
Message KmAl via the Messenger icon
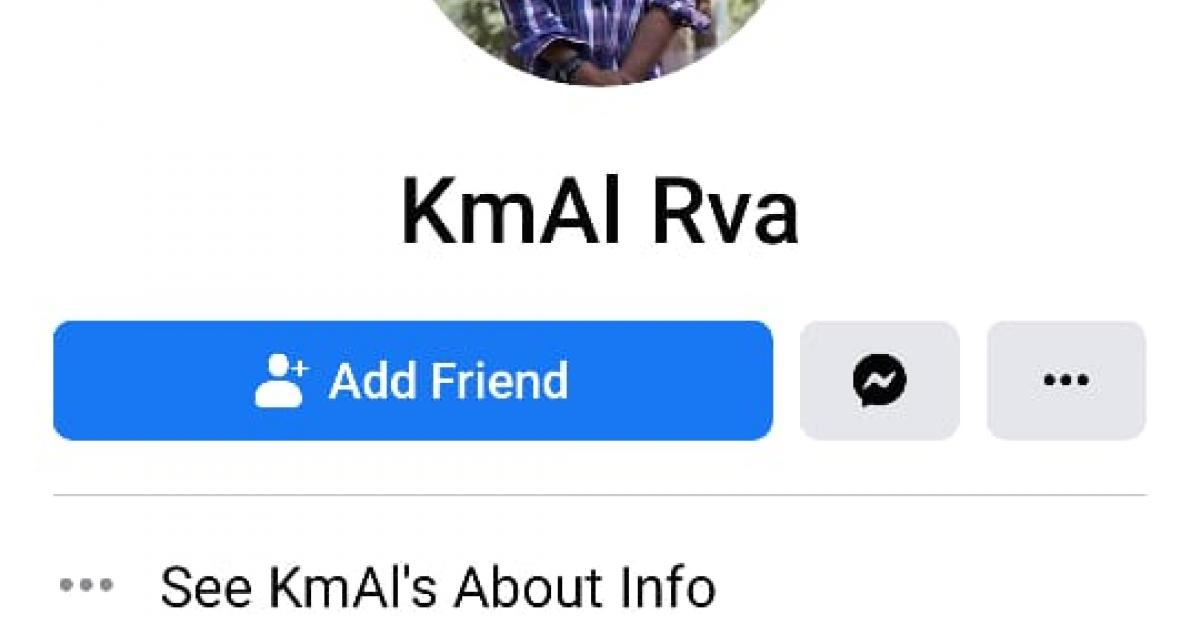(879, 381)
